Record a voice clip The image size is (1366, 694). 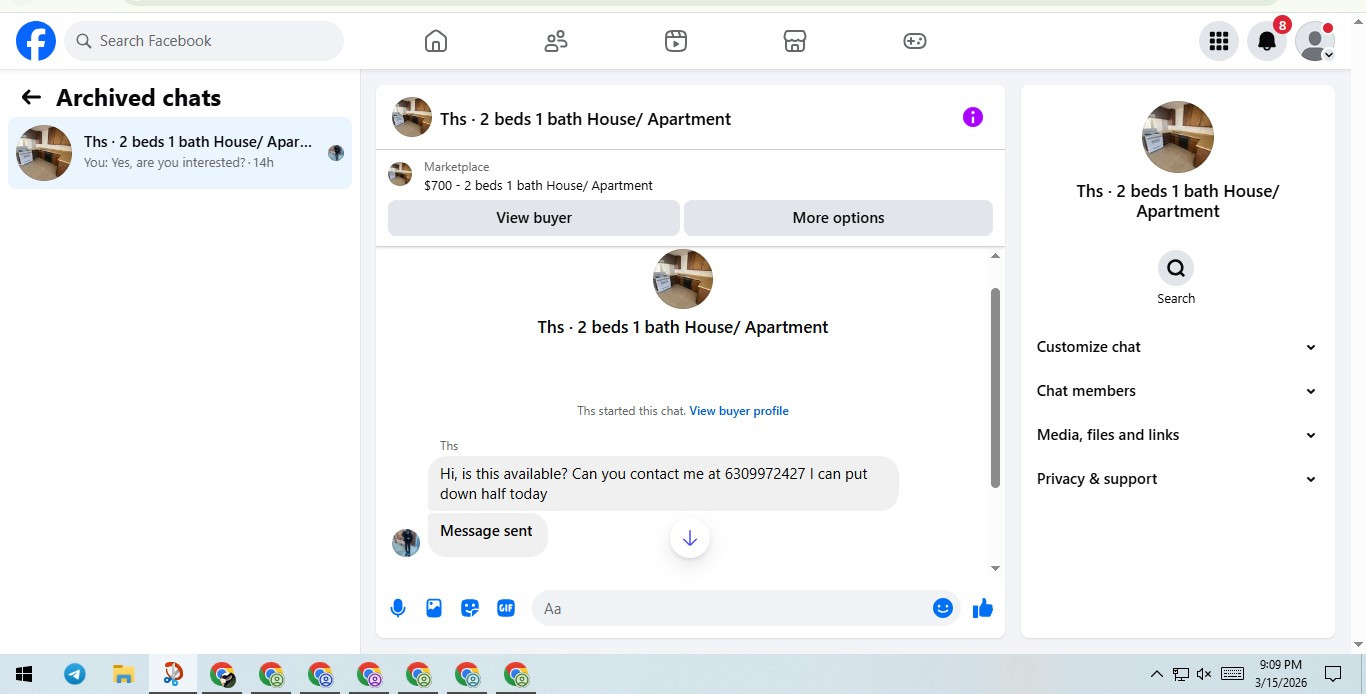tap(398, 608)
